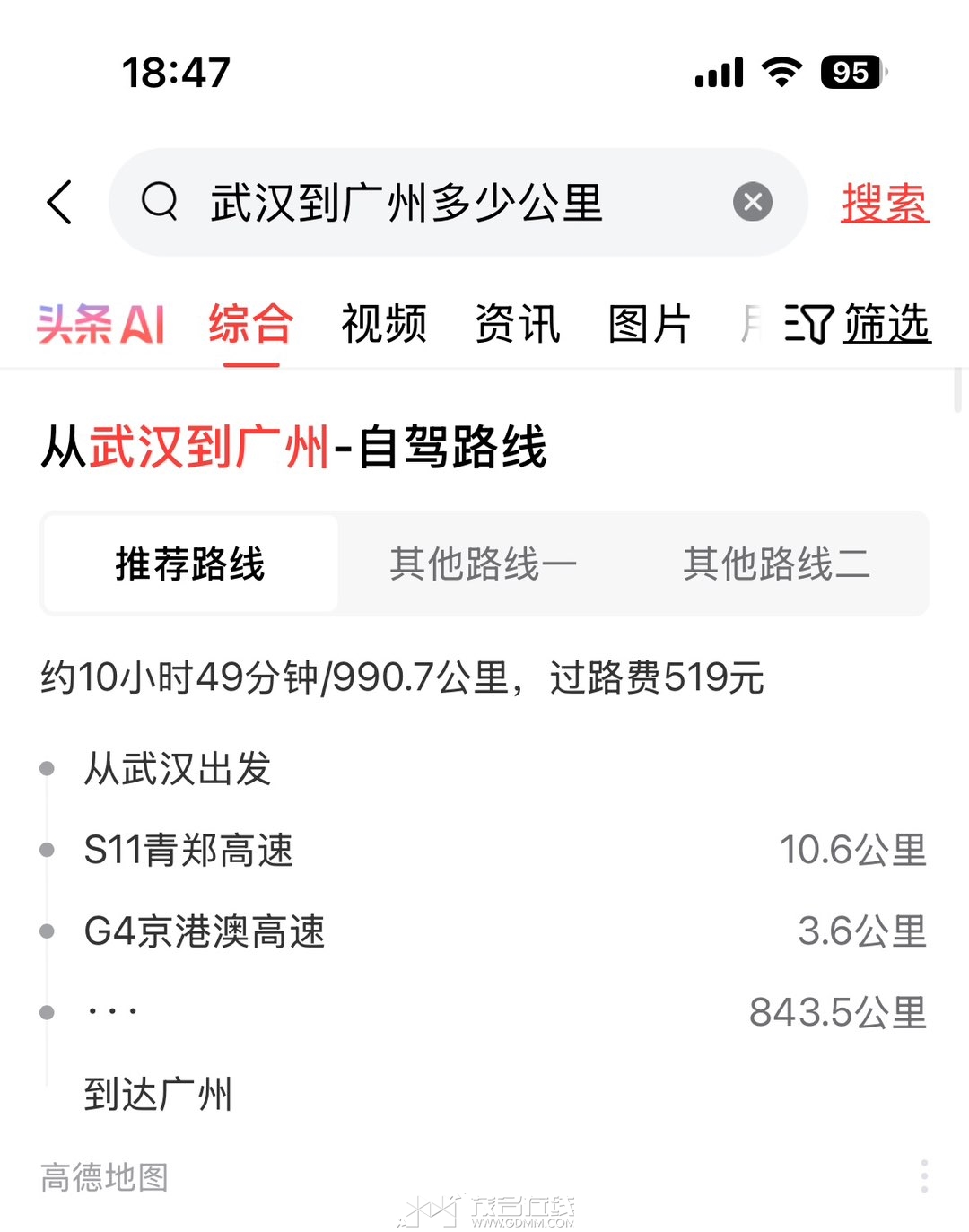Switch to 其他路线一
This screenshot has width=969, height=1232.
click(x=484, y=564)
